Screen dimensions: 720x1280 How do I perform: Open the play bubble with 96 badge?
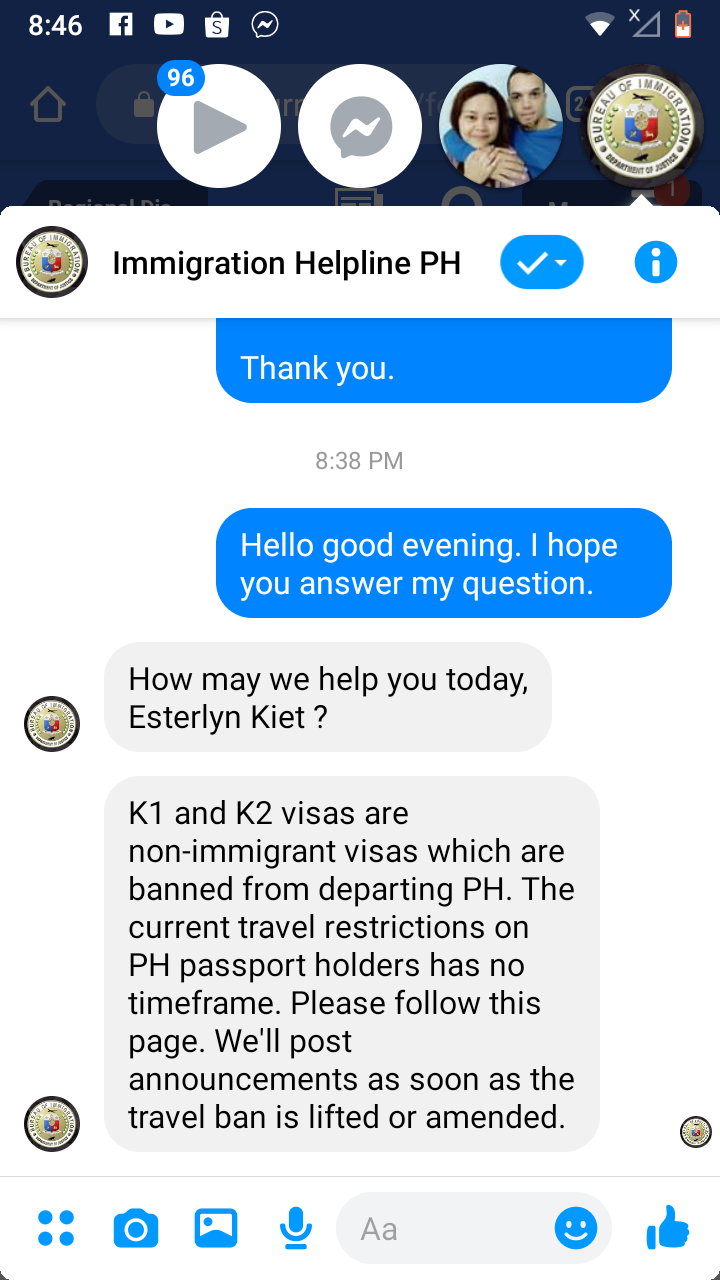[218, 126]
